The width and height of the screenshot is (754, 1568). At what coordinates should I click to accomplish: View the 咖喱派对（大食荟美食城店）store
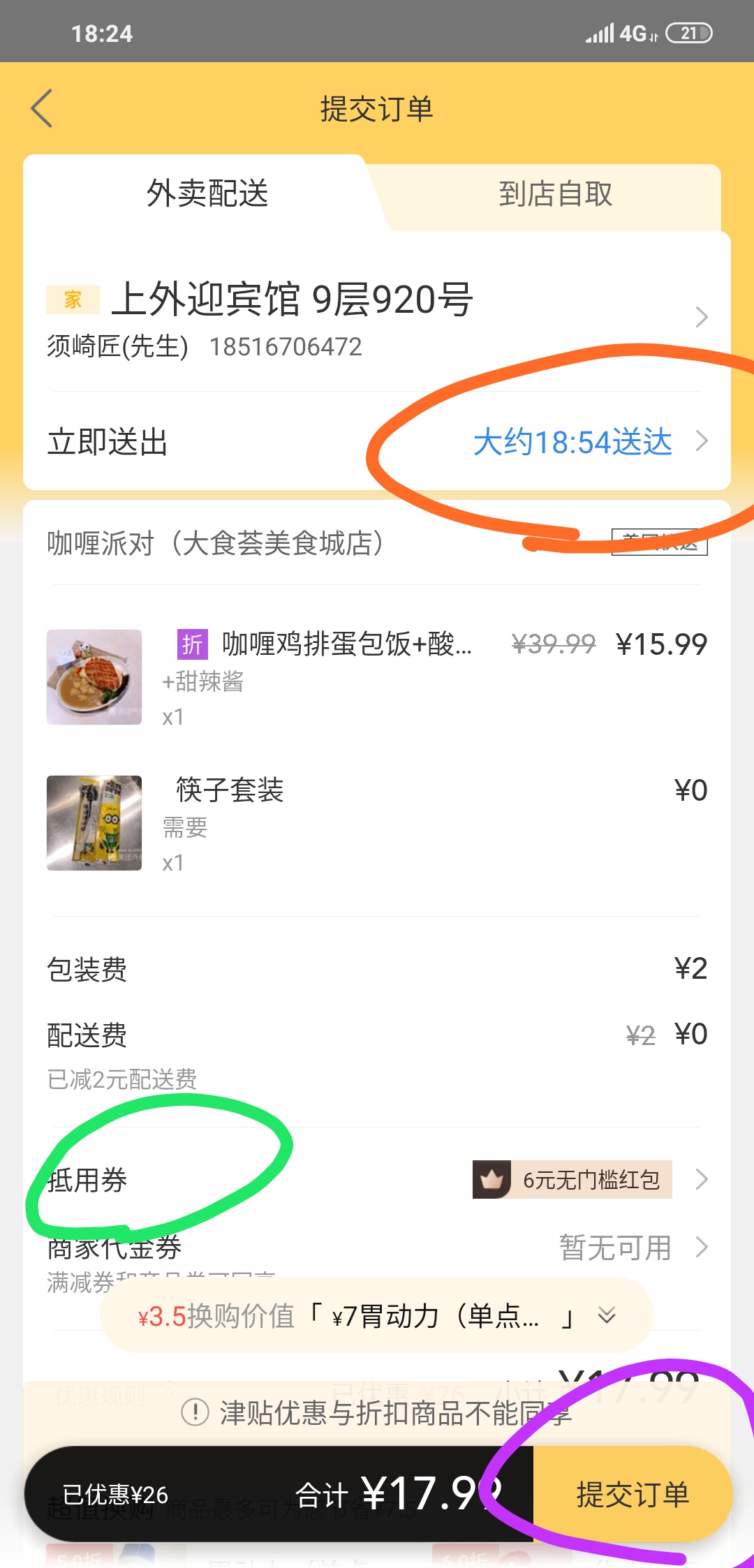(216, 543)
